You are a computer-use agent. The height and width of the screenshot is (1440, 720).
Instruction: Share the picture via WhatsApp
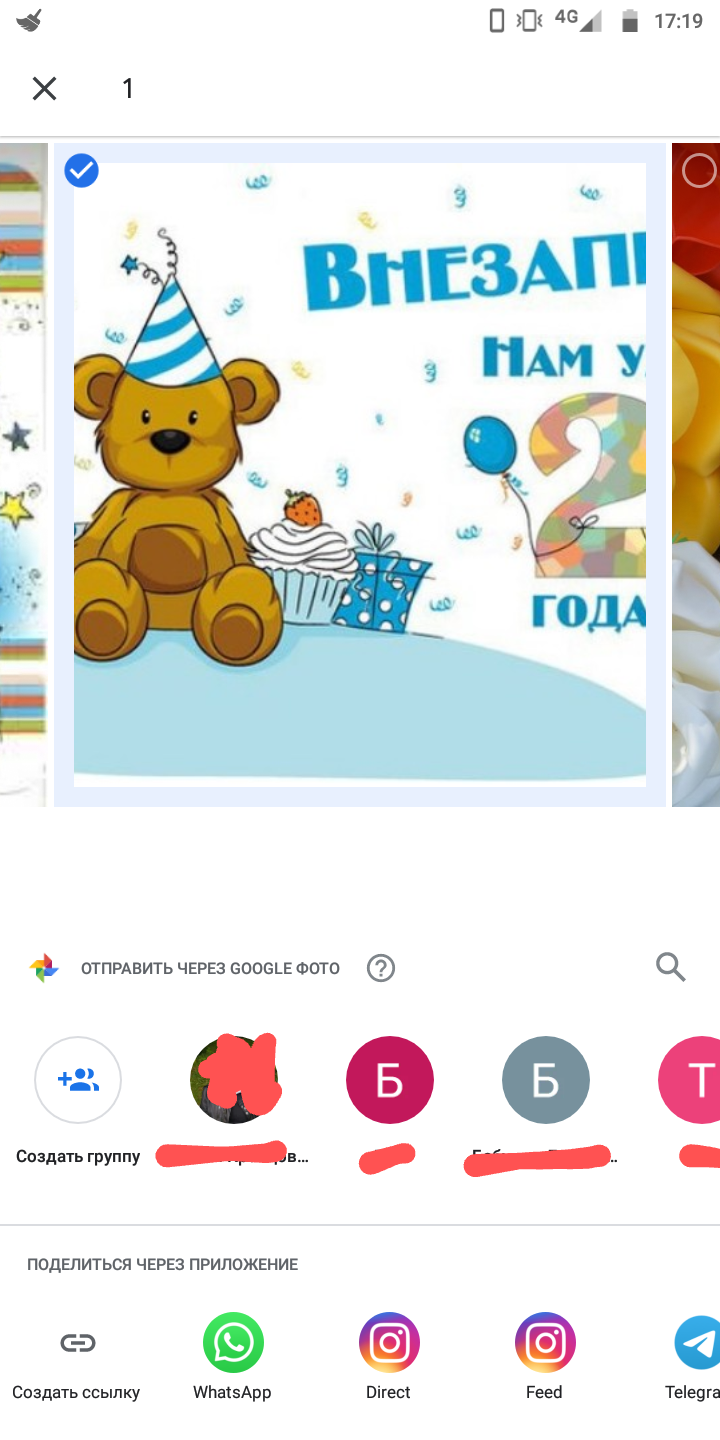click(x=233, y=1343)
